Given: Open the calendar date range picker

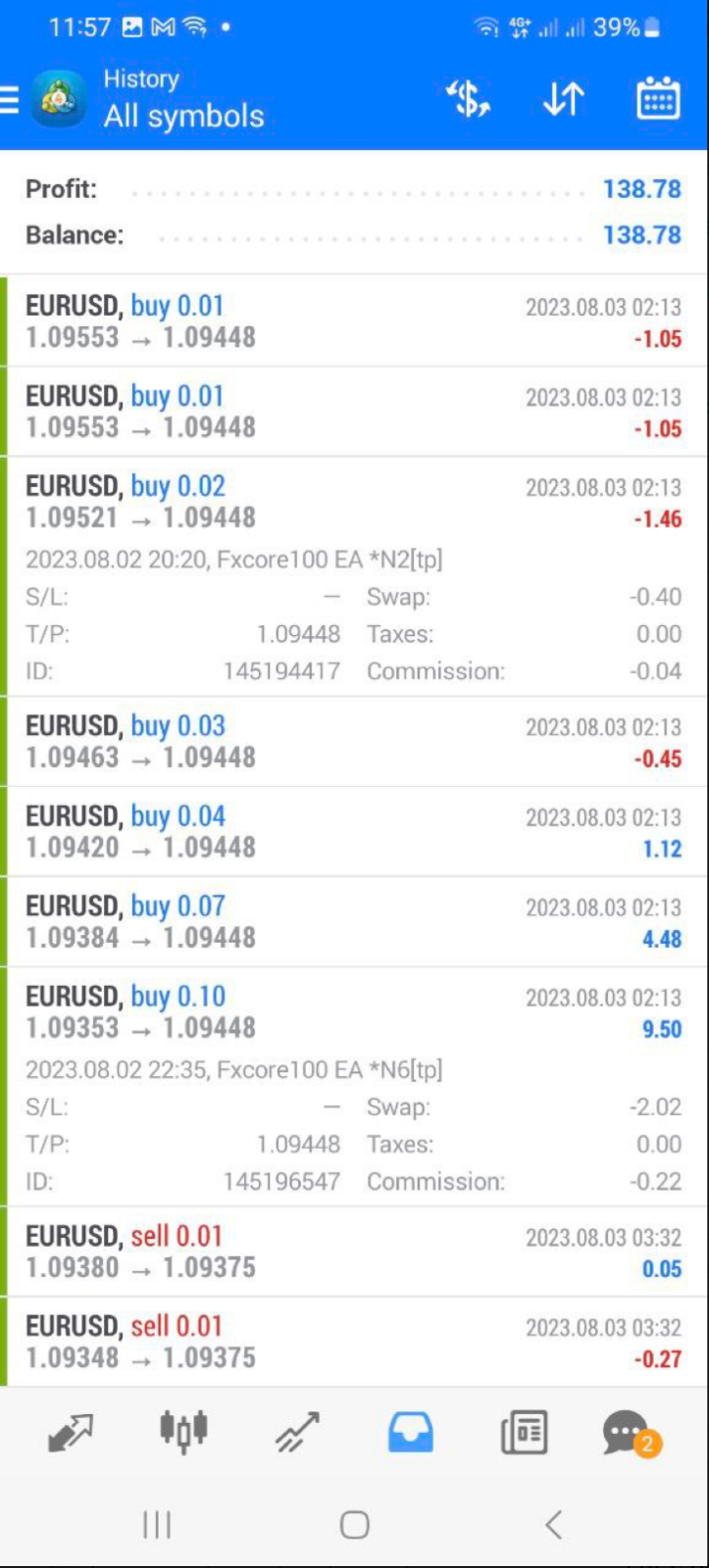Looking at the screenshot, I should (658, 100).
